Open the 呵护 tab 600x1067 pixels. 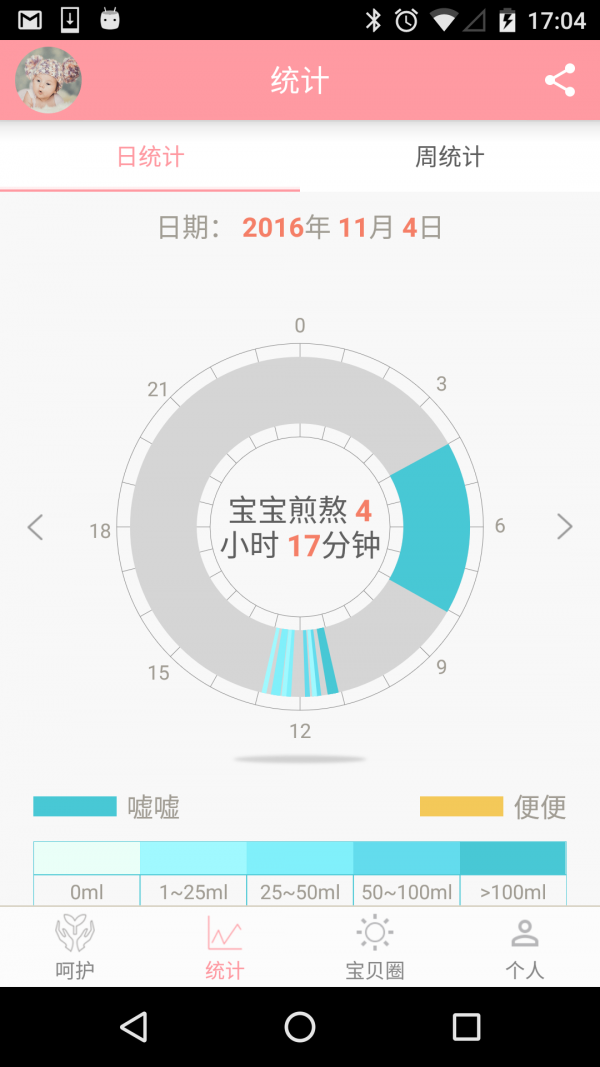75,946
